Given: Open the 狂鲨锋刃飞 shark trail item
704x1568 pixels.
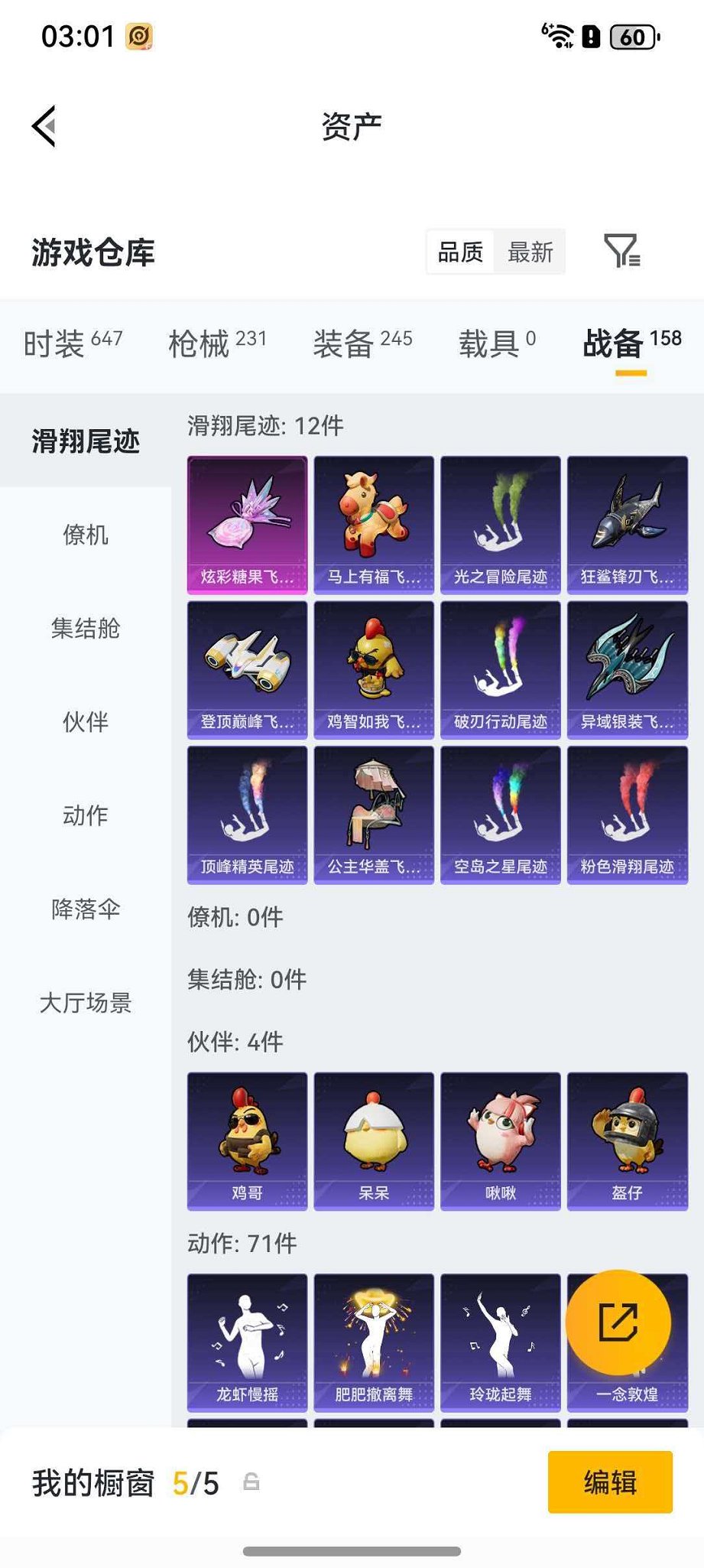Looking at the screenshot, I should [x=628, y=522].
